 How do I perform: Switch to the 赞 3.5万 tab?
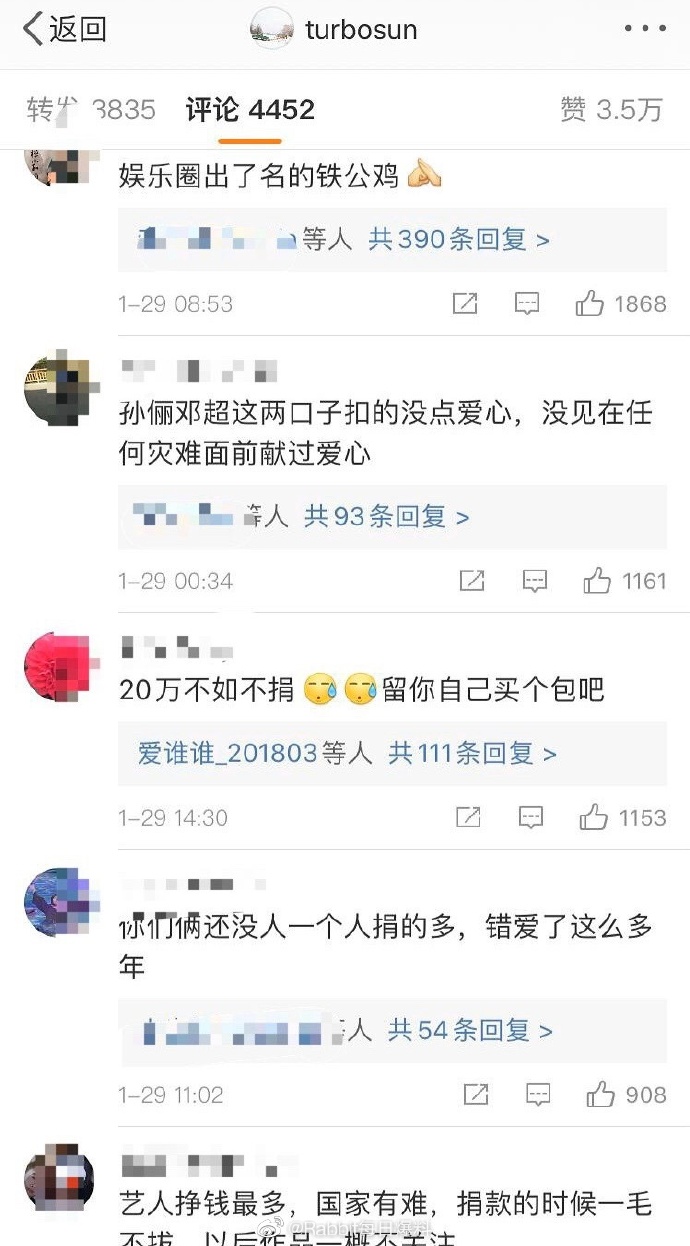611,109
